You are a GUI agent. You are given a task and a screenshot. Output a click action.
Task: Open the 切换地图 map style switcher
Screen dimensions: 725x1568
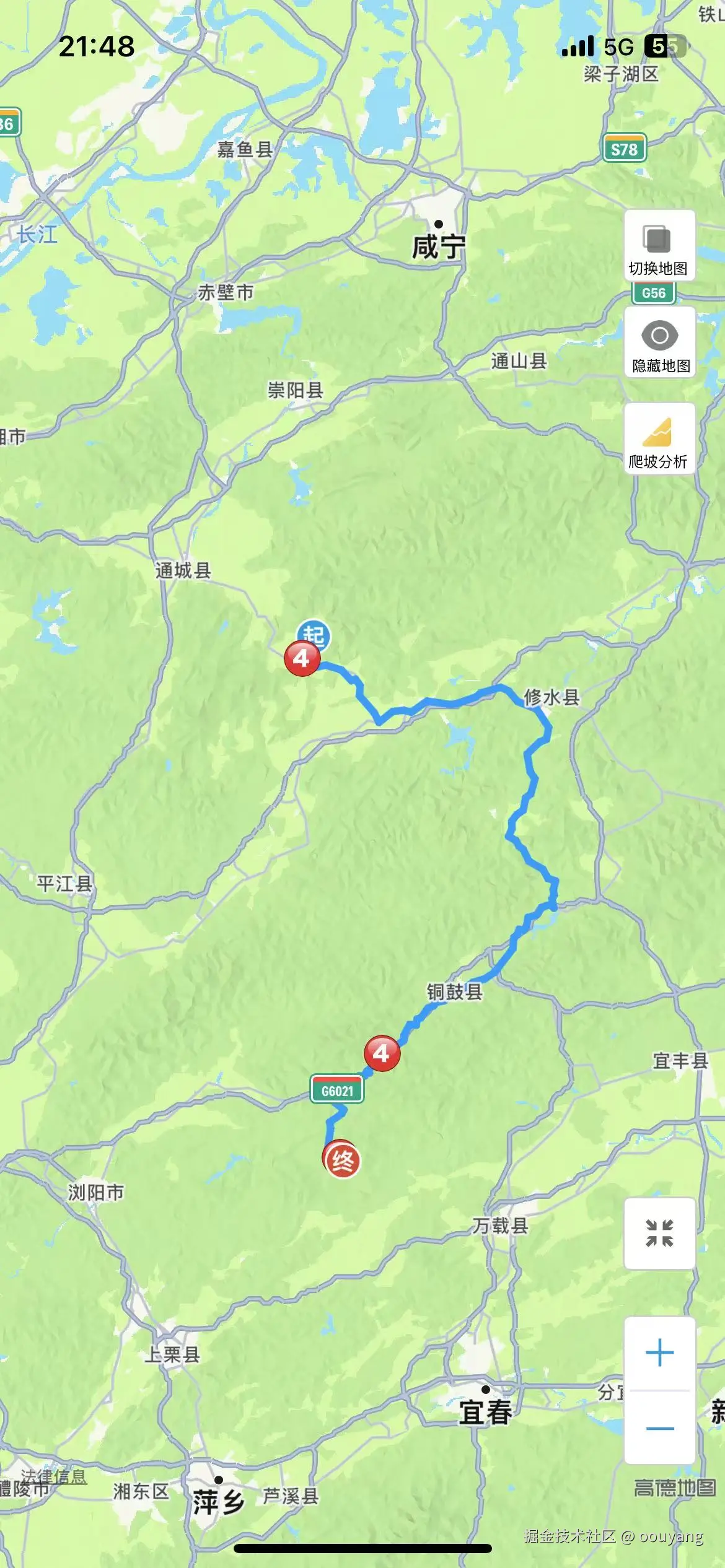[x=660, y=243]
